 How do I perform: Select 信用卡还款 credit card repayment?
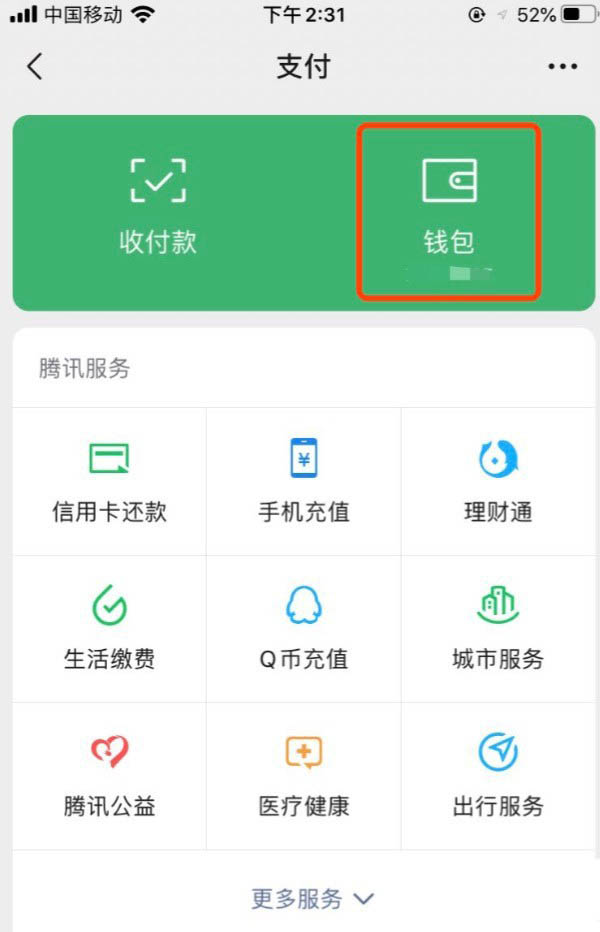[x=109, y=482]
